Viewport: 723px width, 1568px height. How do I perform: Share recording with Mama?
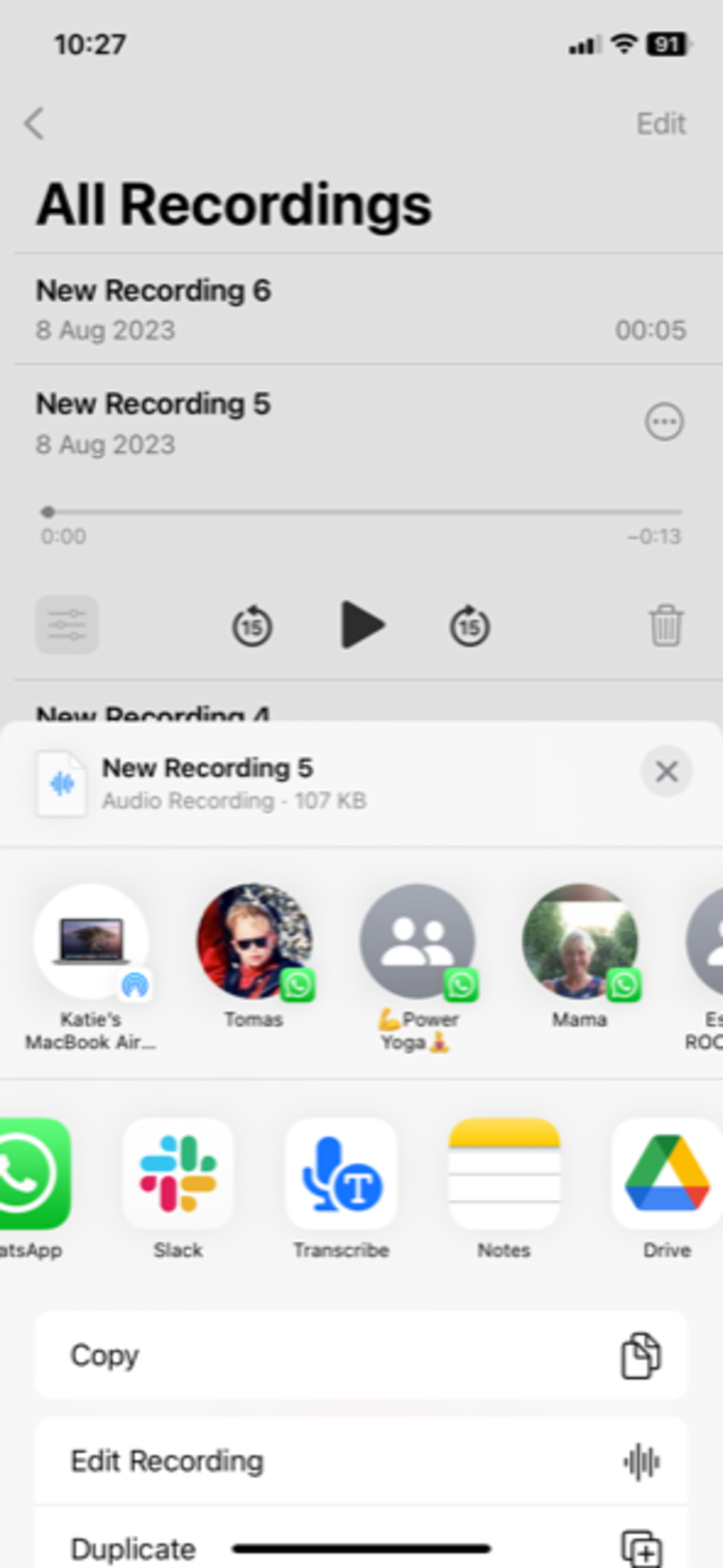pyautogui.click(x=579, y=942)
